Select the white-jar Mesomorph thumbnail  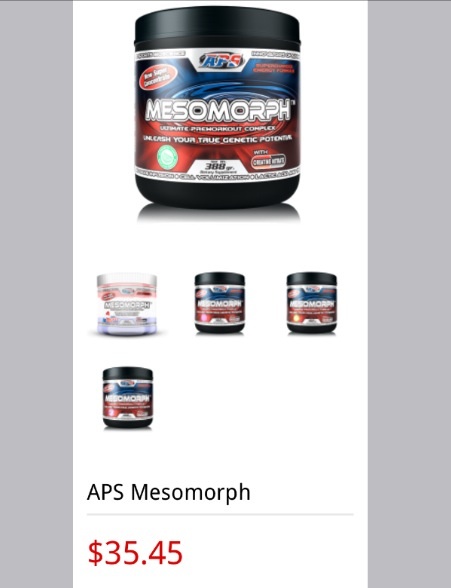click(x=127, y=304)
